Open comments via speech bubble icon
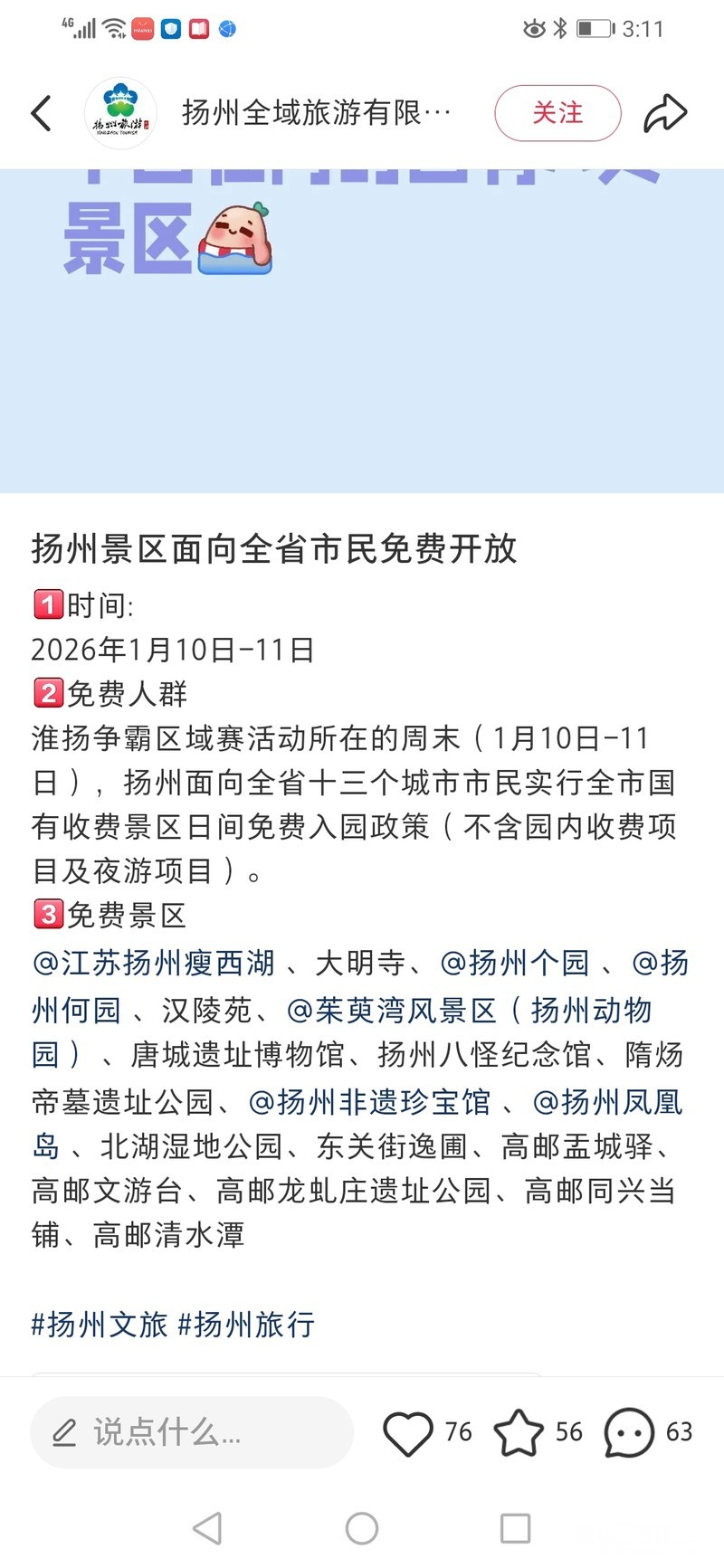 pyautogui.click(x=629, y=1432)
